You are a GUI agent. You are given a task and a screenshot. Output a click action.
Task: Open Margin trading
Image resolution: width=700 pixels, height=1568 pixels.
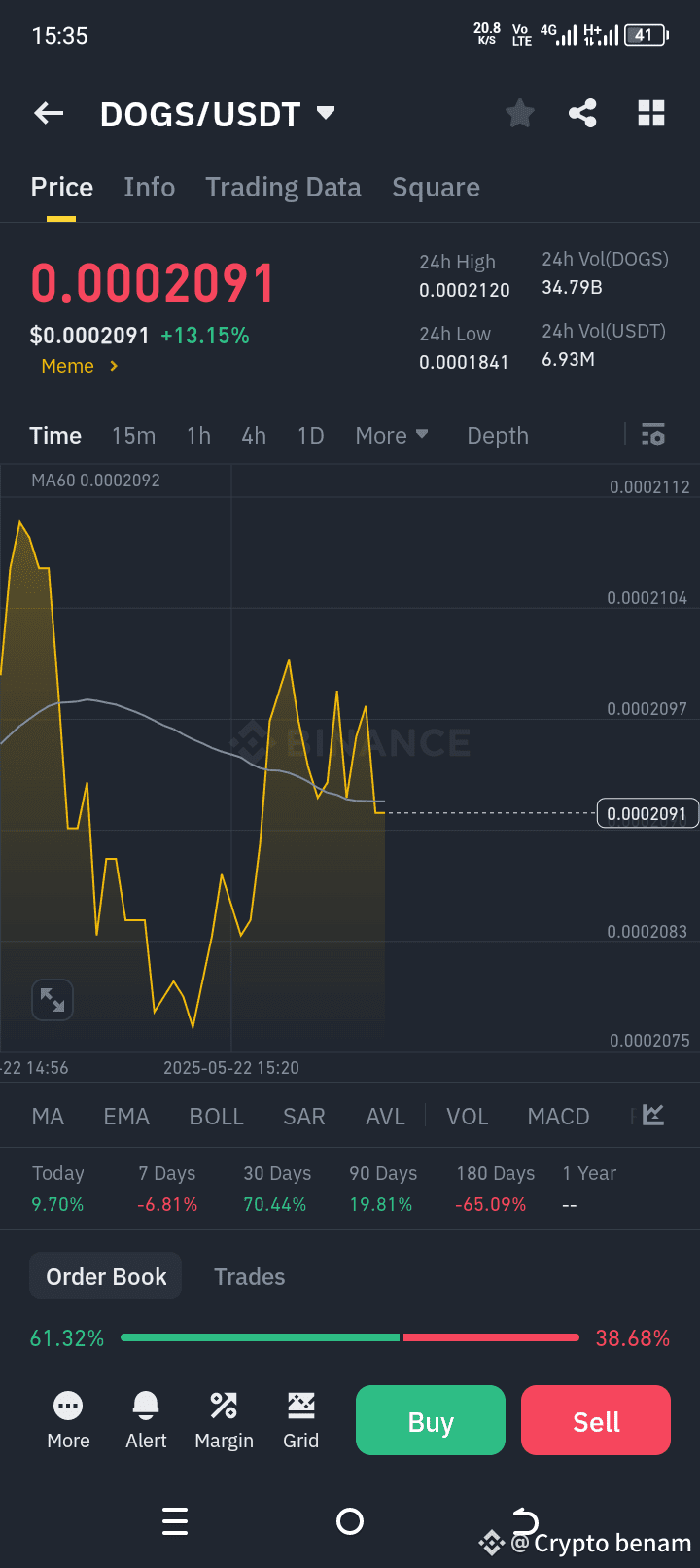(224, 1420)
